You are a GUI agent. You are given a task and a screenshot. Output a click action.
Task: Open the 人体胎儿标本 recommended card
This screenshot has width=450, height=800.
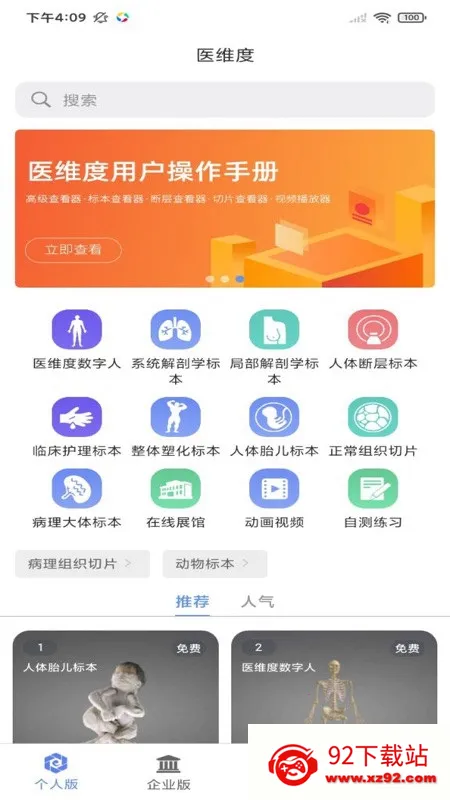[x=116, y=687]
